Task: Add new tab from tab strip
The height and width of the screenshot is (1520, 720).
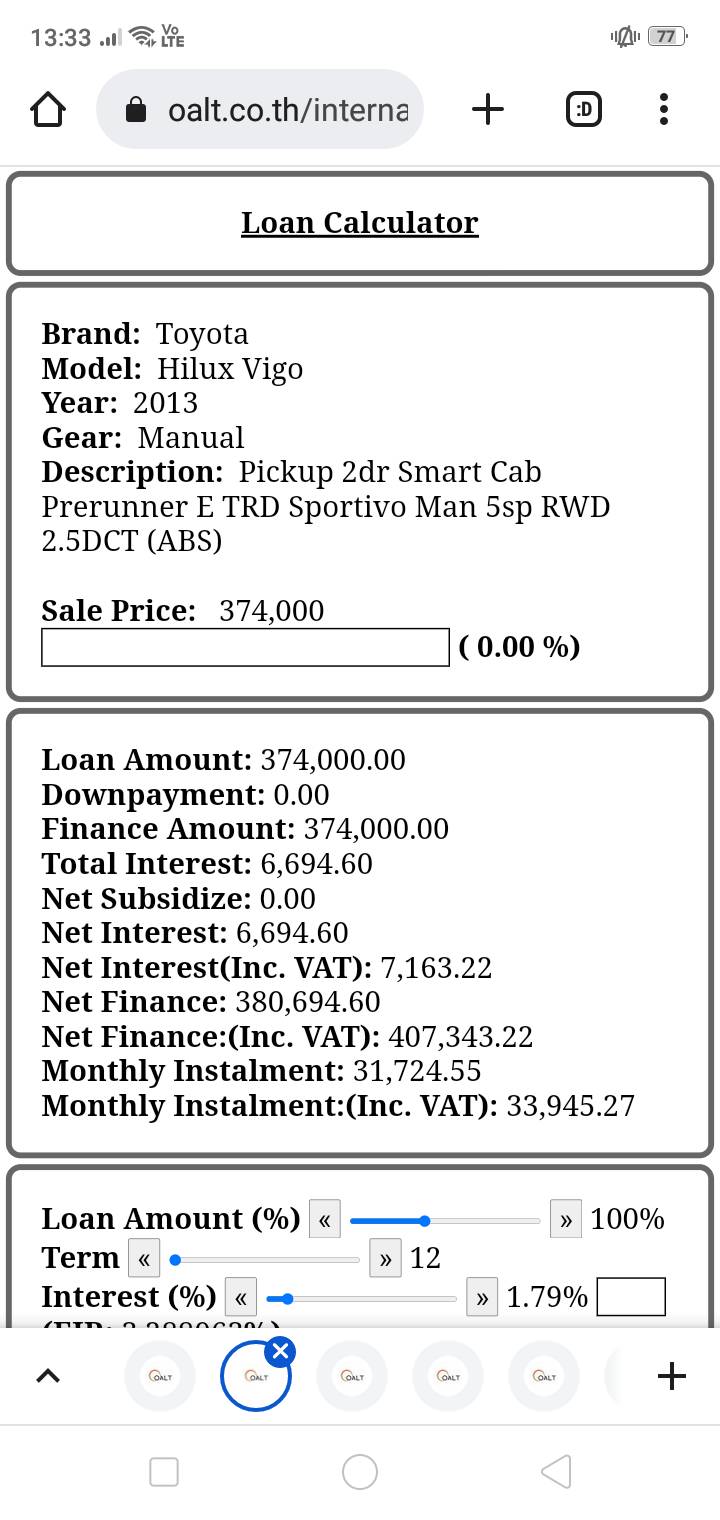Action: pyautogui.click(x=672, y=1376)
